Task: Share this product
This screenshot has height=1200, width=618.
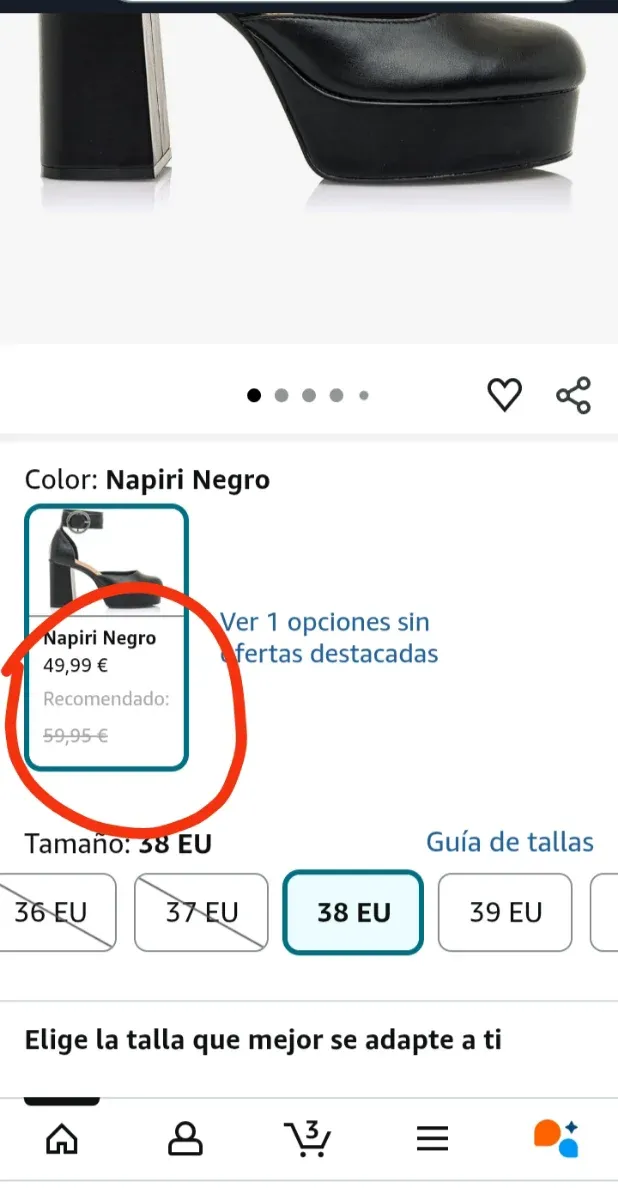Action: (x=574, y=395)
